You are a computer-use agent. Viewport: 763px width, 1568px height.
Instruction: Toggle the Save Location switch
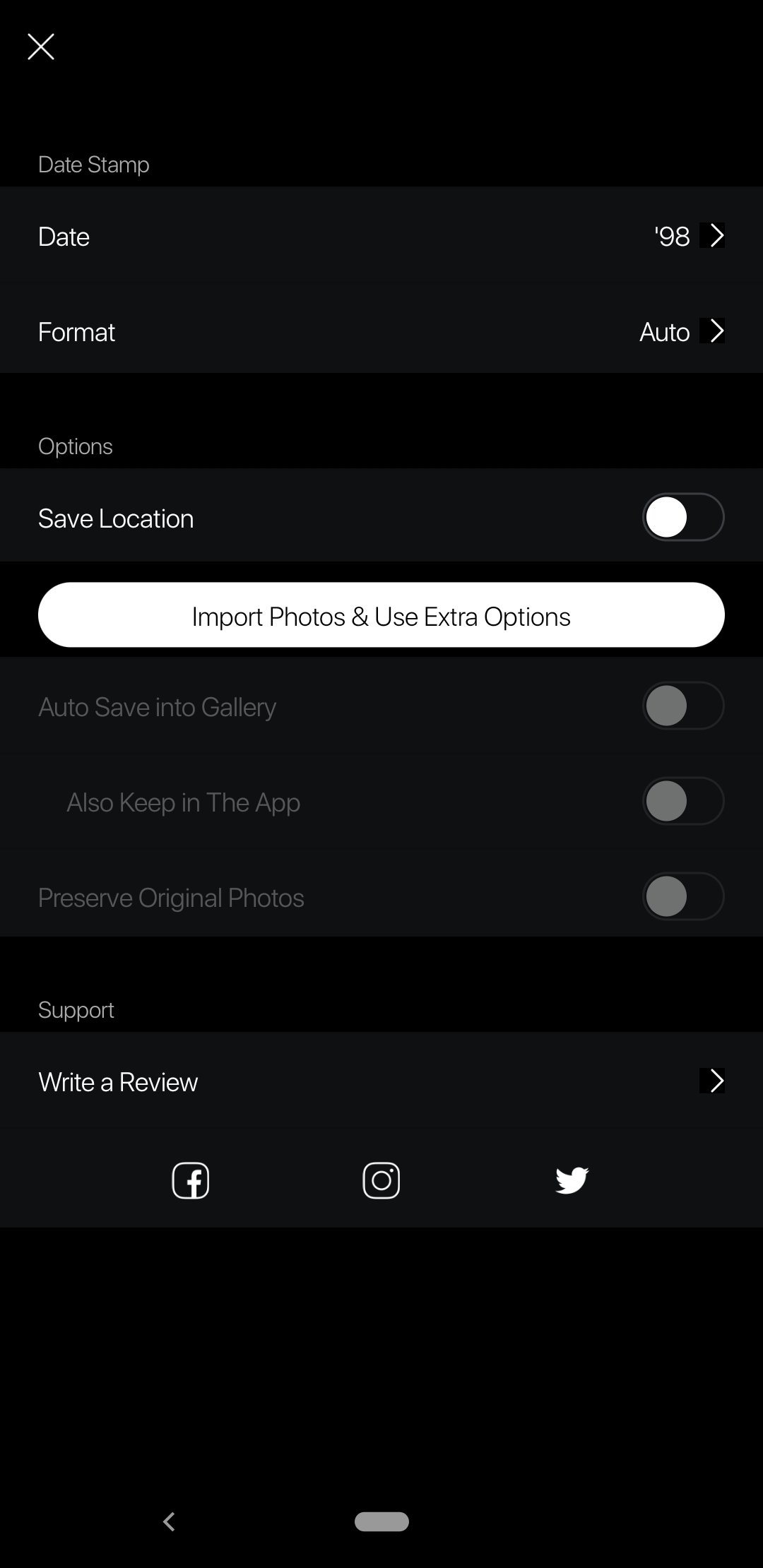[x=682, y=517]
